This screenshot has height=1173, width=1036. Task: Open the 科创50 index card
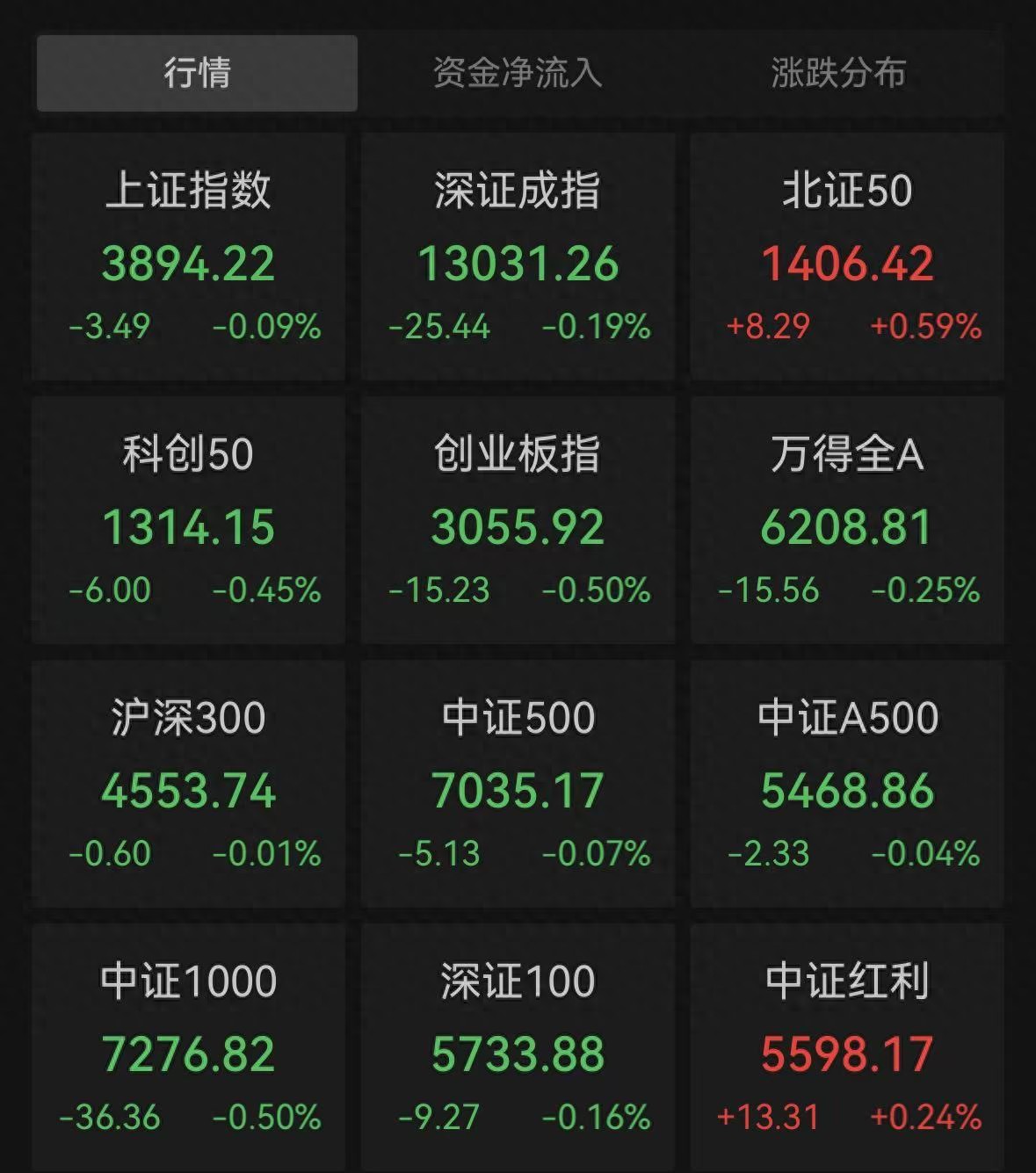188,520
